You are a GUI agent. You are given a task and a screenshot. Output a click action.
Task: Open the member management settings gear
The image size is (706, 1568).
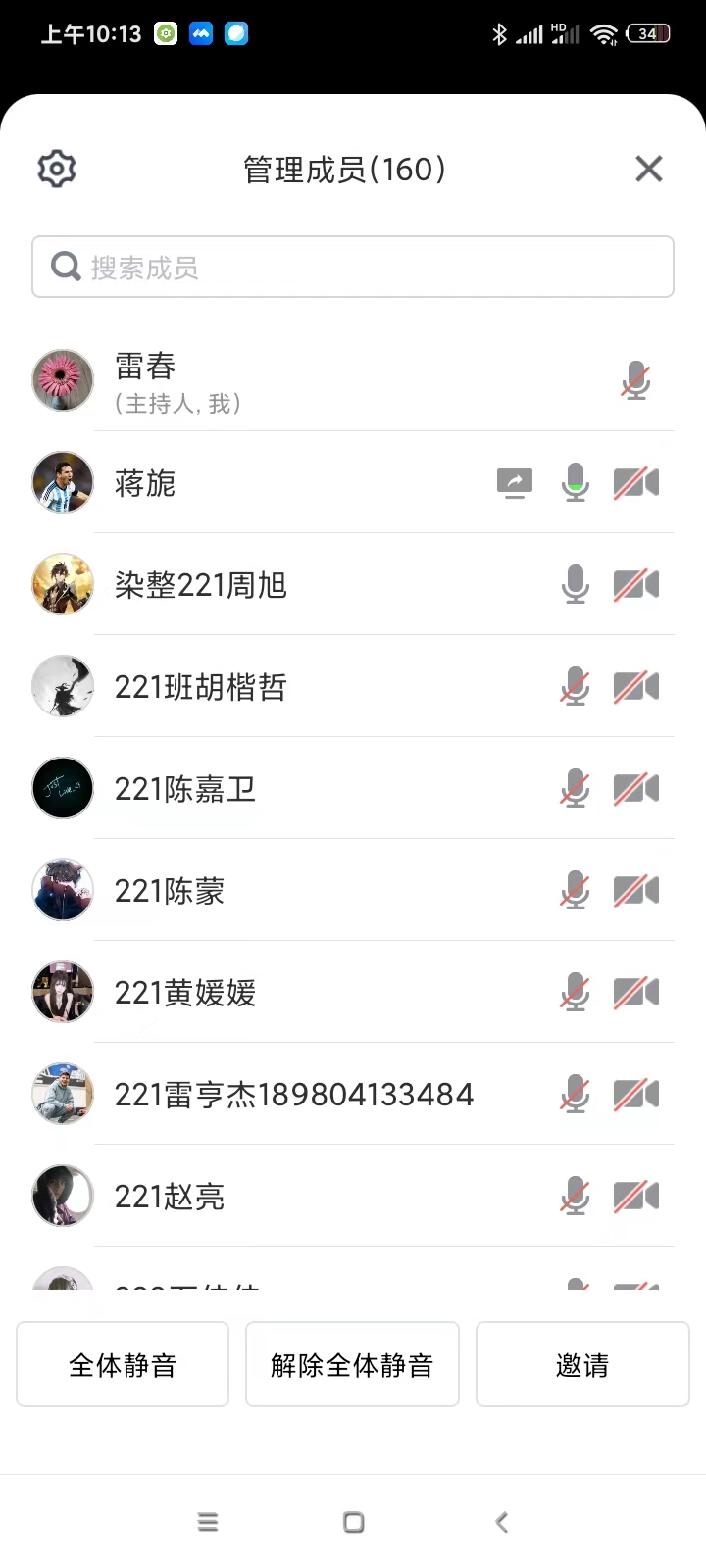tap(57, 170)
